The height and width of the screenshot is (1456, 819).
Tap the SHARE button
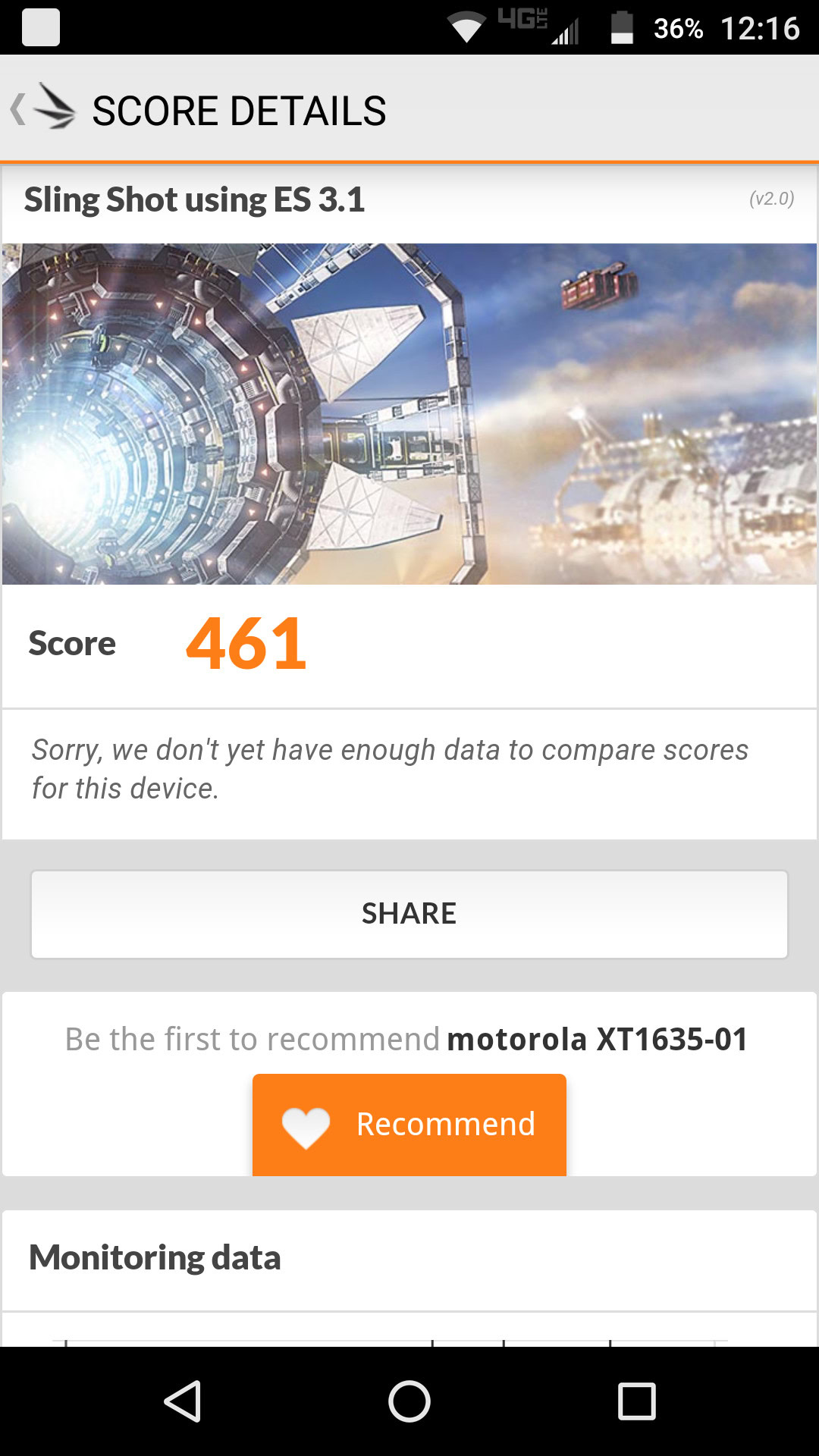pos(409,914)
